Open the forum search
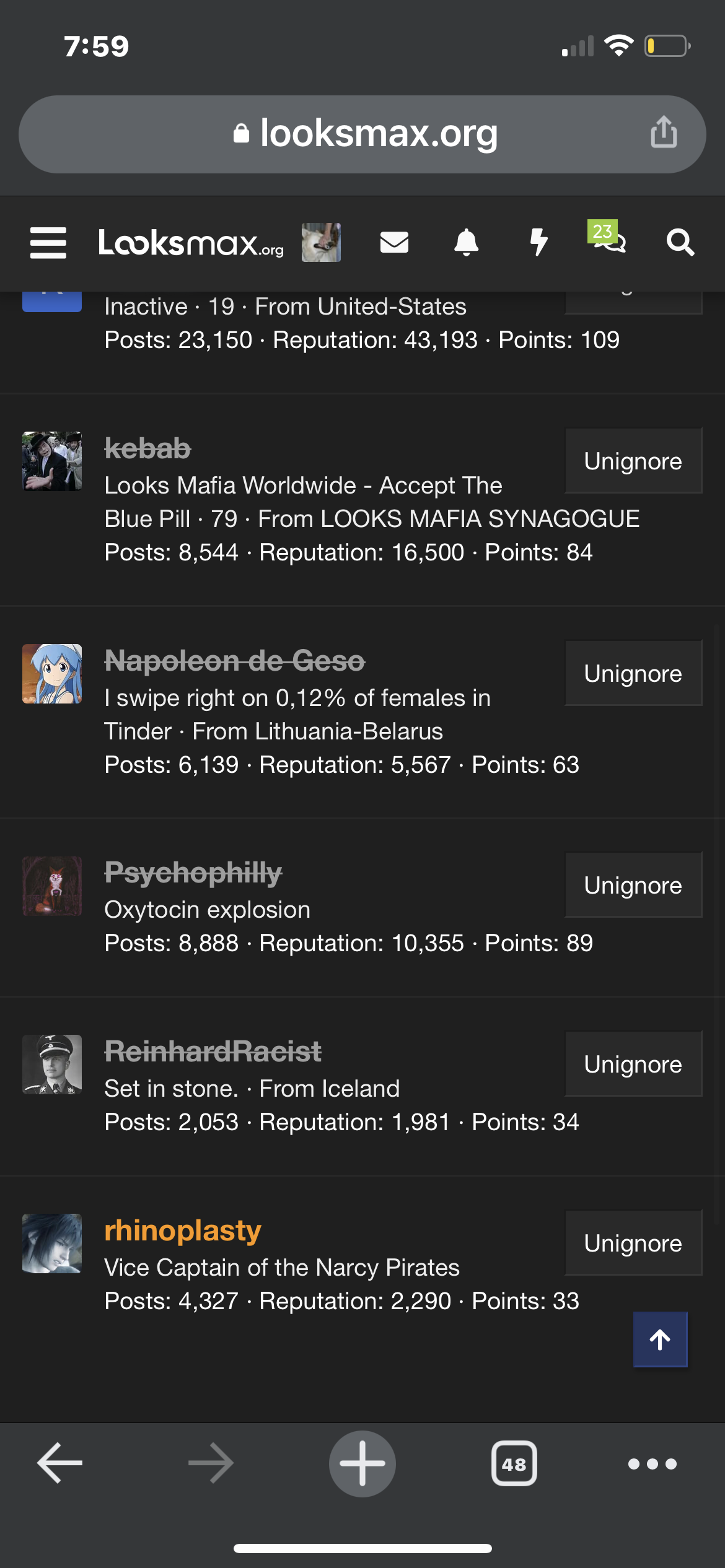This screenshot has width=725, height=1568. [680, 242]
